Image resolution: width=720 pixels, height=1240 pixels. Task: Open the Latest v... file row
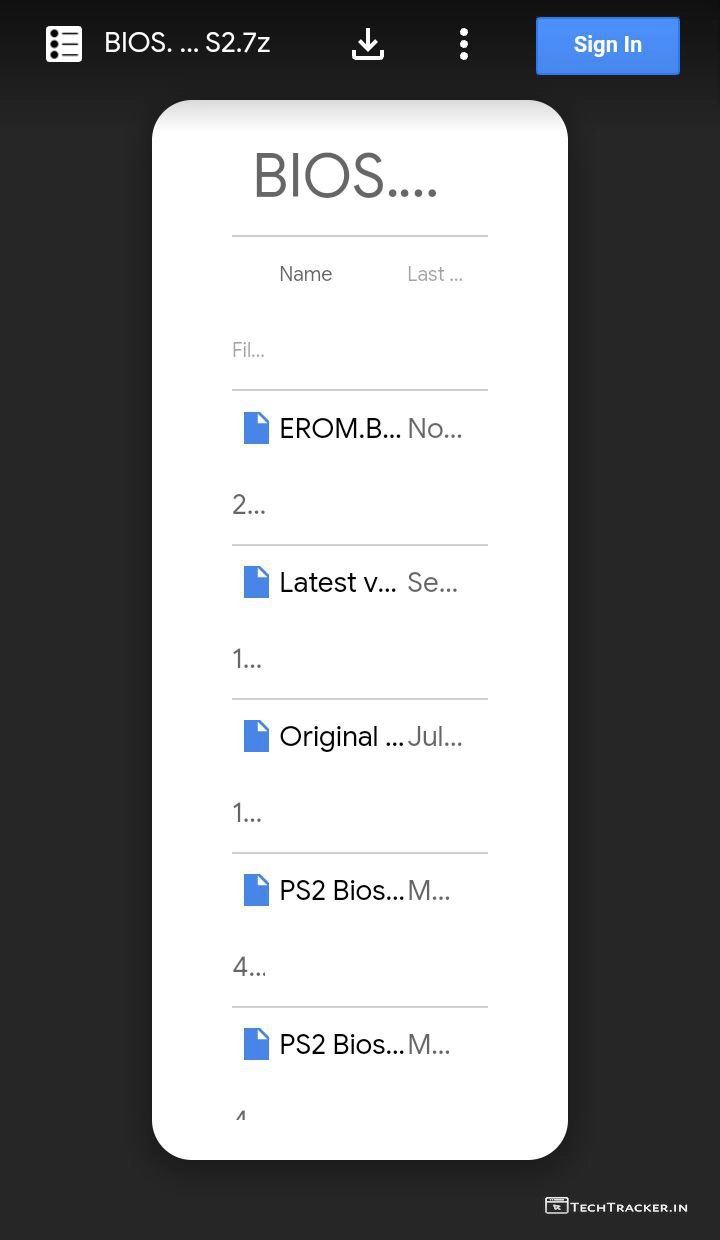click(x=338, y=583)
